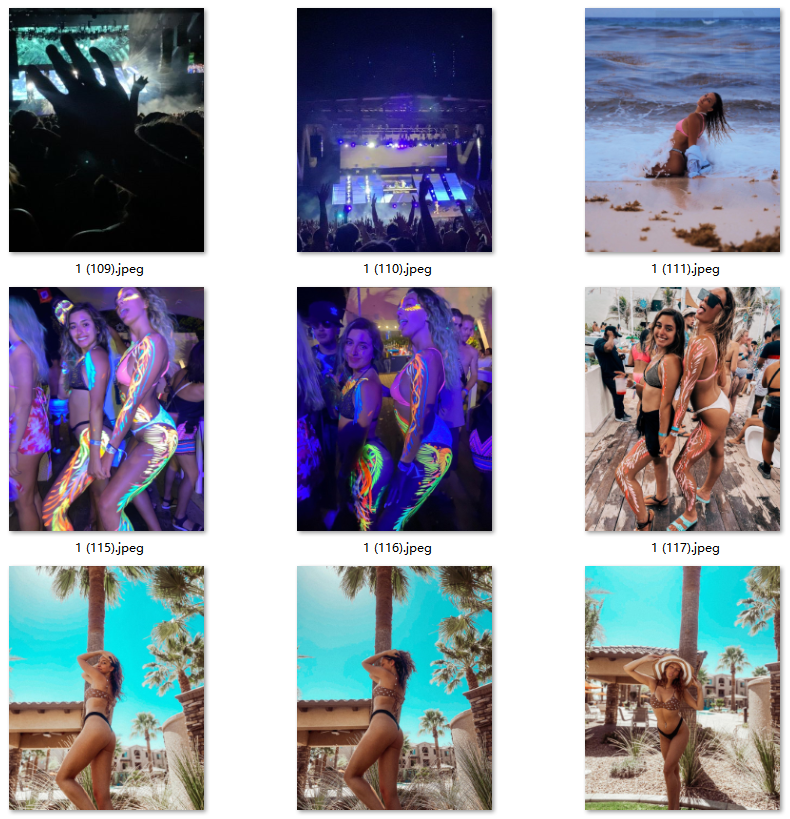Choose the 1 (117).jpeg photo

tap(682, 409)
